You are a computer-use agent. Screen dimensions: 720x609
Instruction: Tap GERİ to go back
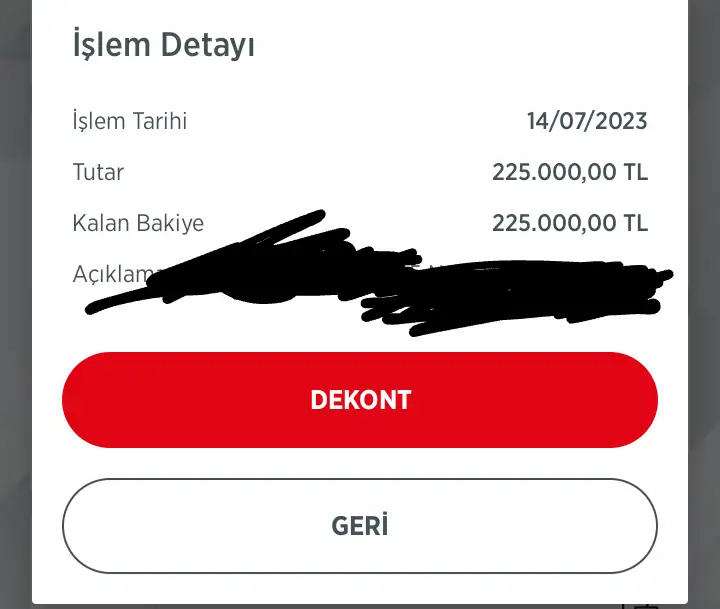tap(360, 526)
